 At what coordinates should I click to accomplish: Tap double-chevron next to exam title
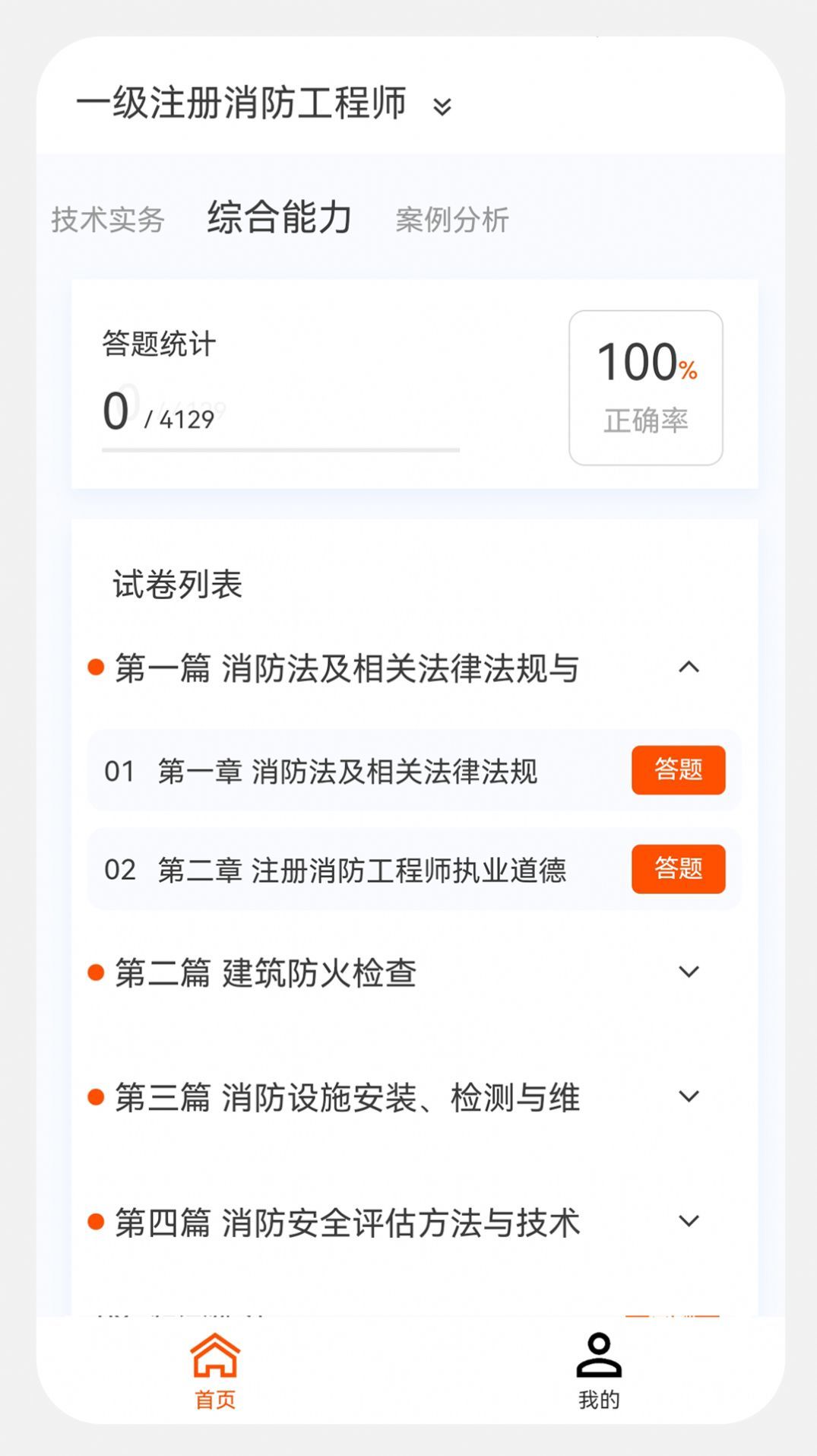[444, 108]
